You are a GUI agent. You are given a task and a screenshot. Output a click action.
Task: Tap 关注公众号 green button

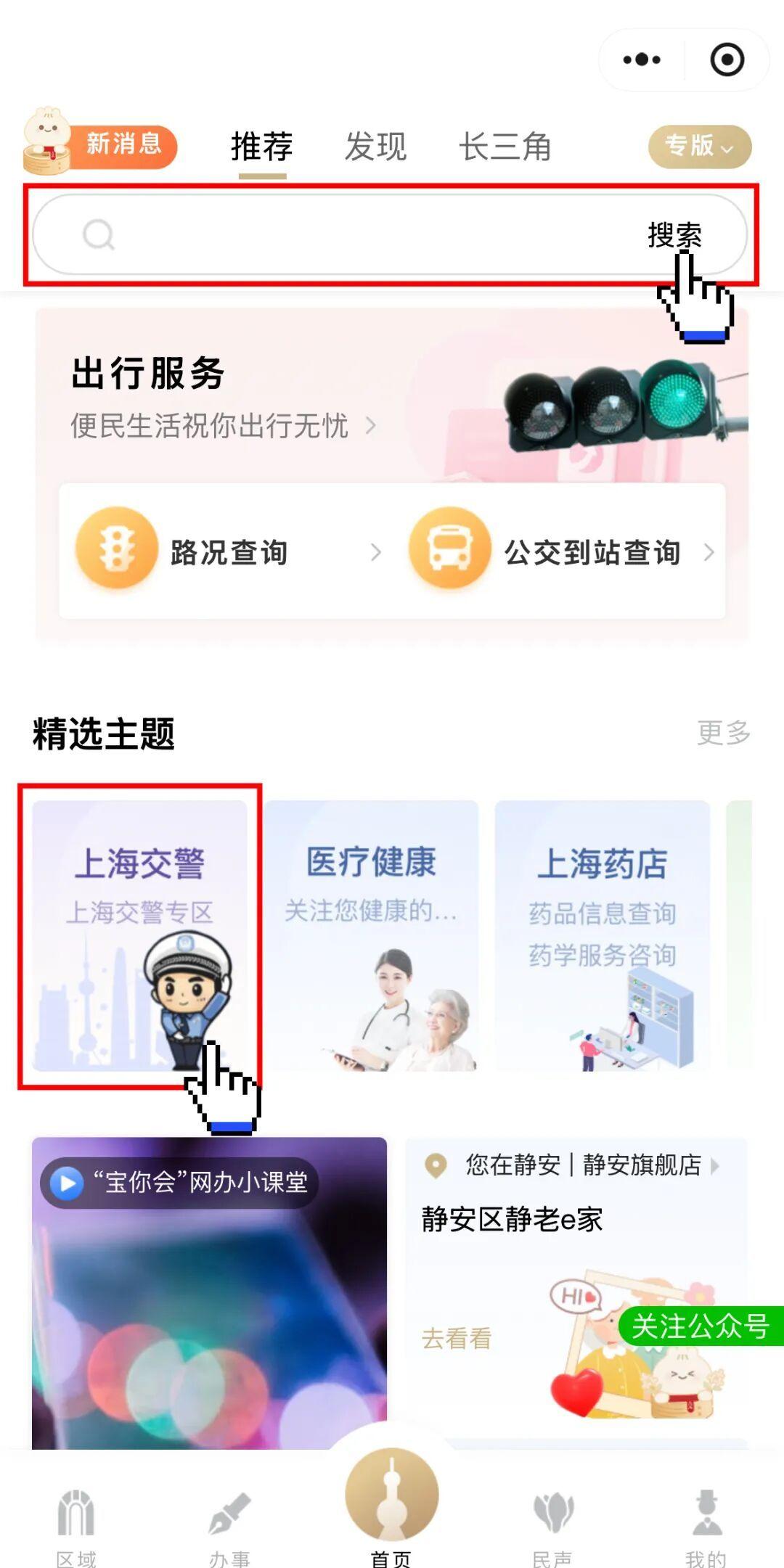(x=700, y=1326)
